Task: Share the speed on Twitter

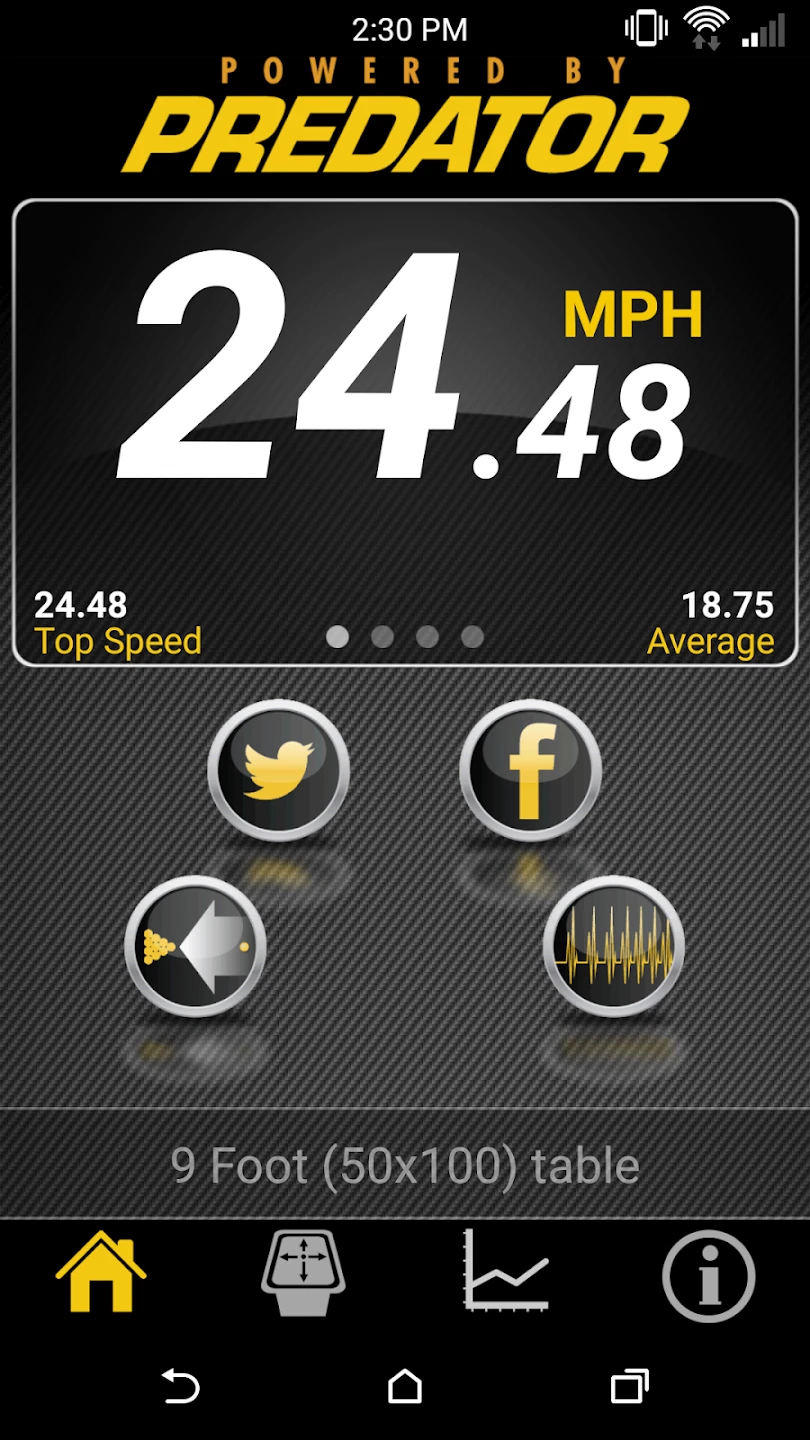Action: (x=278, y=769)
